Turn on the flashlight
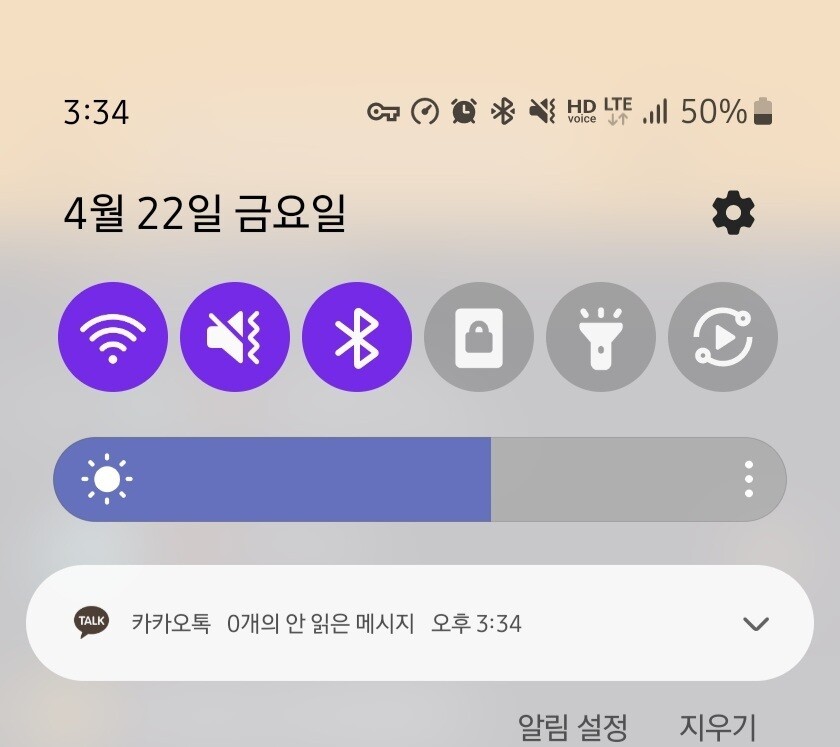840x747 pixels. pyautogui.click(x=601, y=337)
